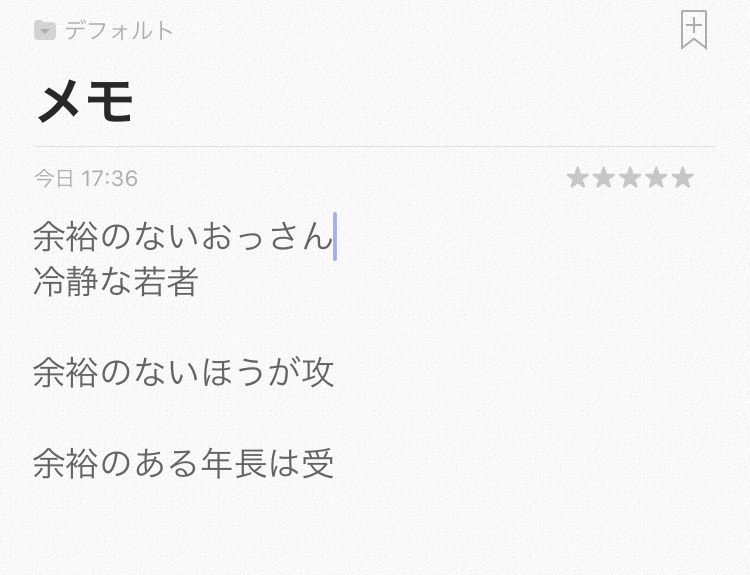Image resolution: width=750 pixels, height=575 pixels.
Task: Rate the memo with five stars
Action: pos(683,178)
